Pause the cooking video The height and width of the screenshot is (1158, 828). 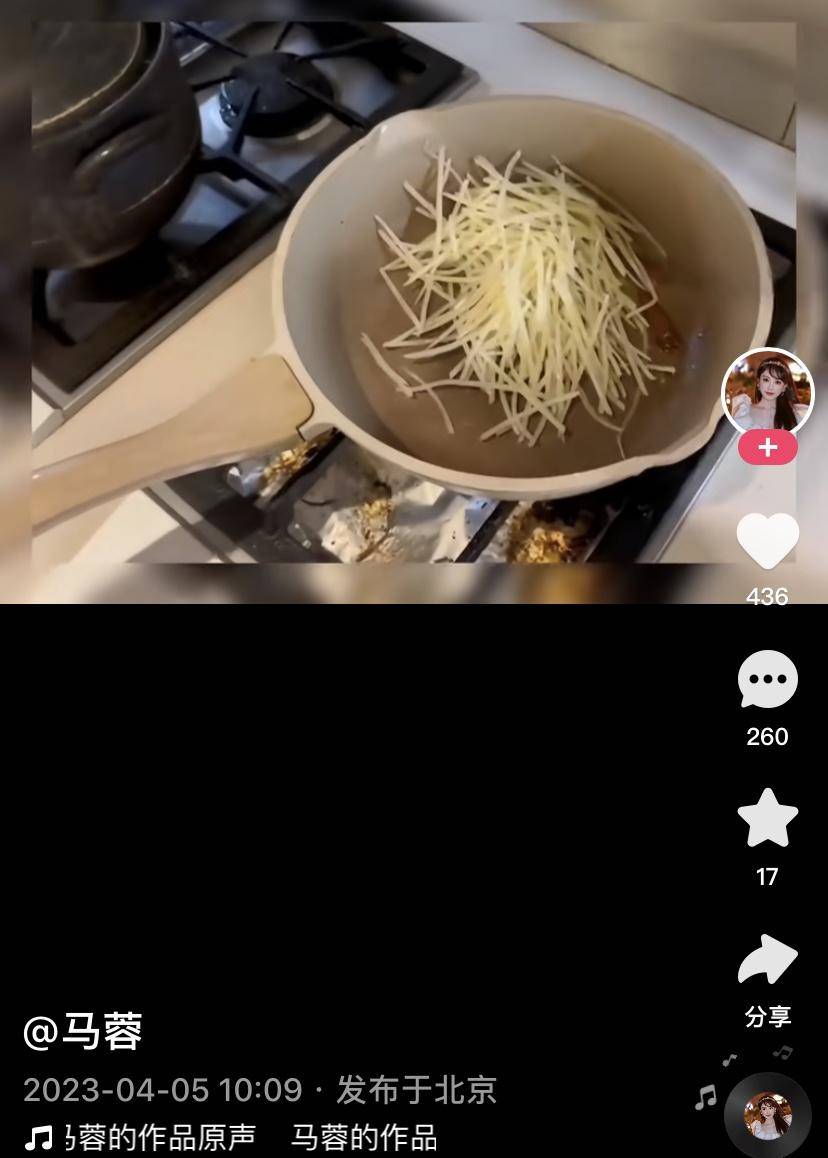tap(400, 300)
